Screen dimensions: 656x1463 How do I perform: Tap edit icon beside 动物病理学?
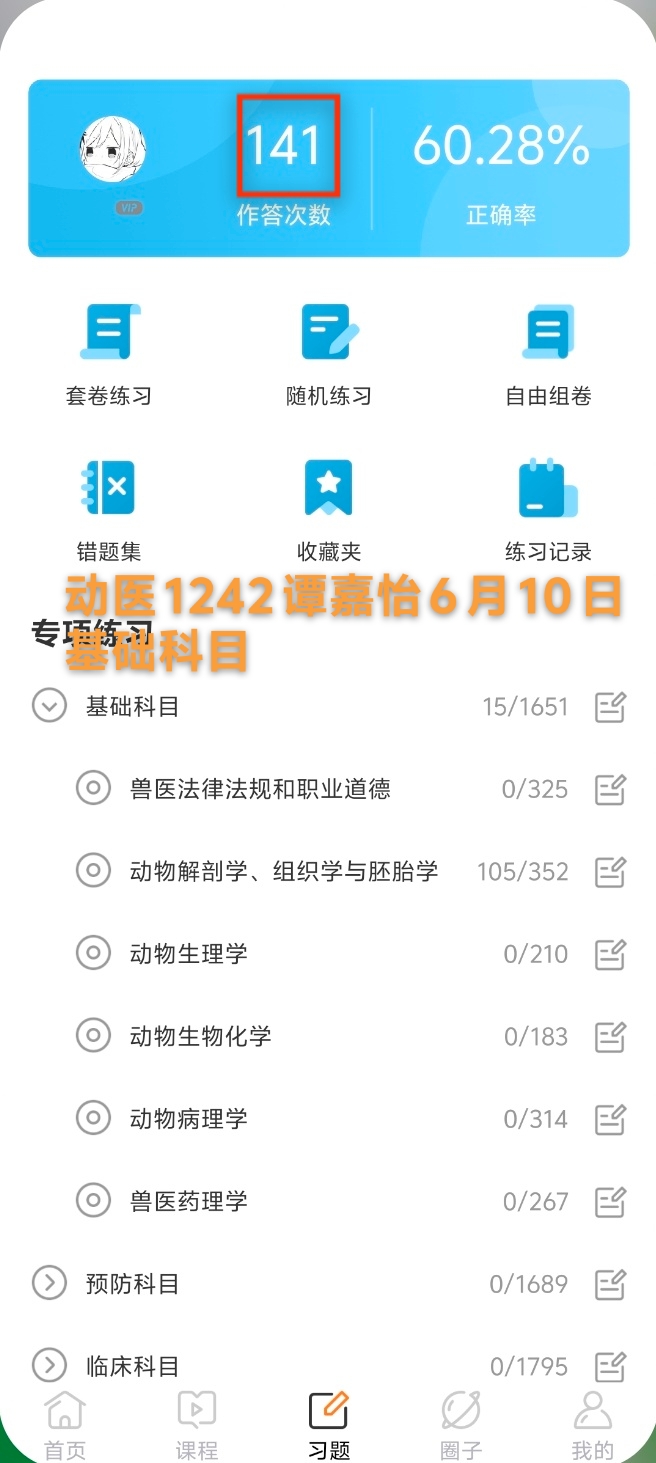tap(610, 1118)
